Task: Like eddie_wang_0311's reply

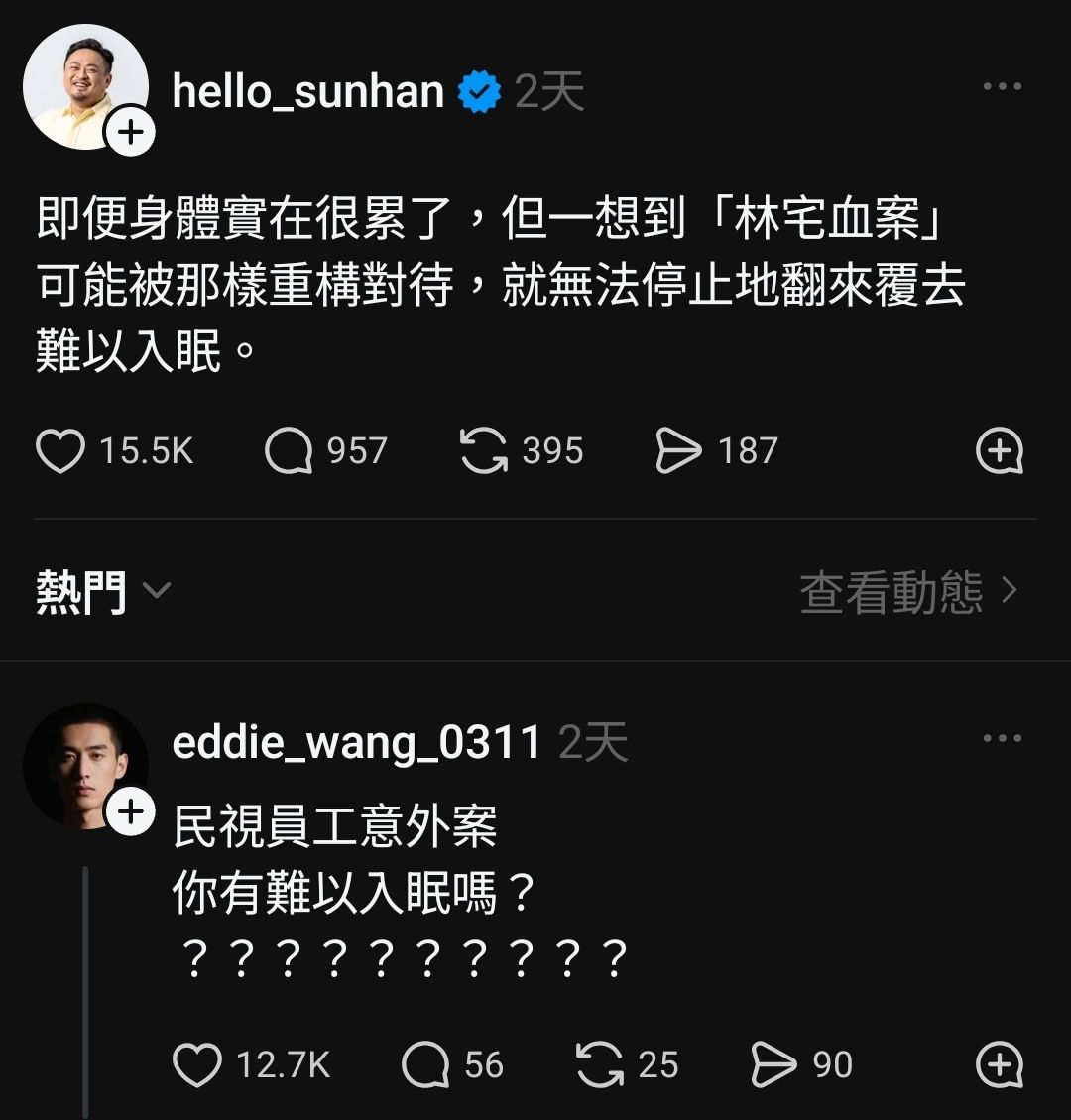Action: [x=197, y=1065]
